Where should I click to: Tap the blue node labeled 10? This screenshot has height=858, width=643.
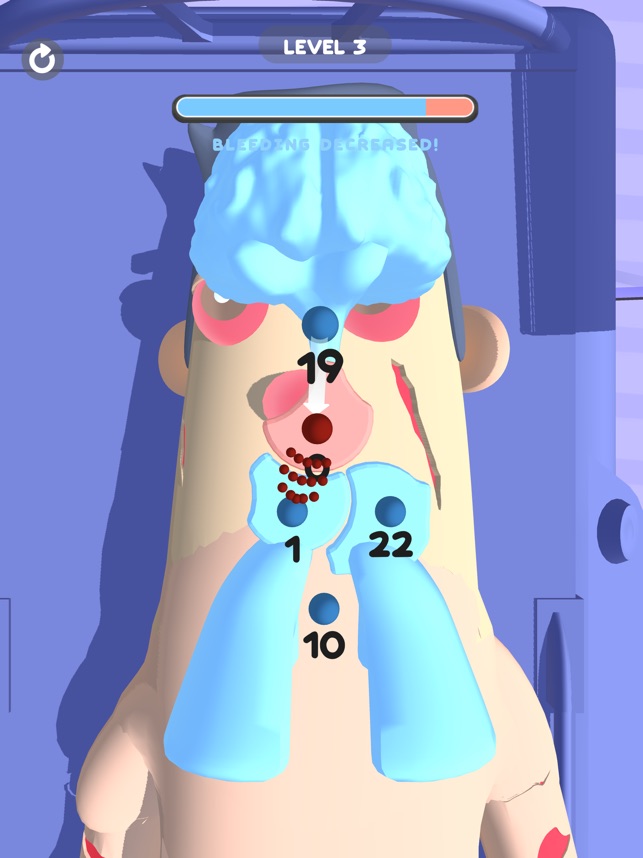pos(323,608)
